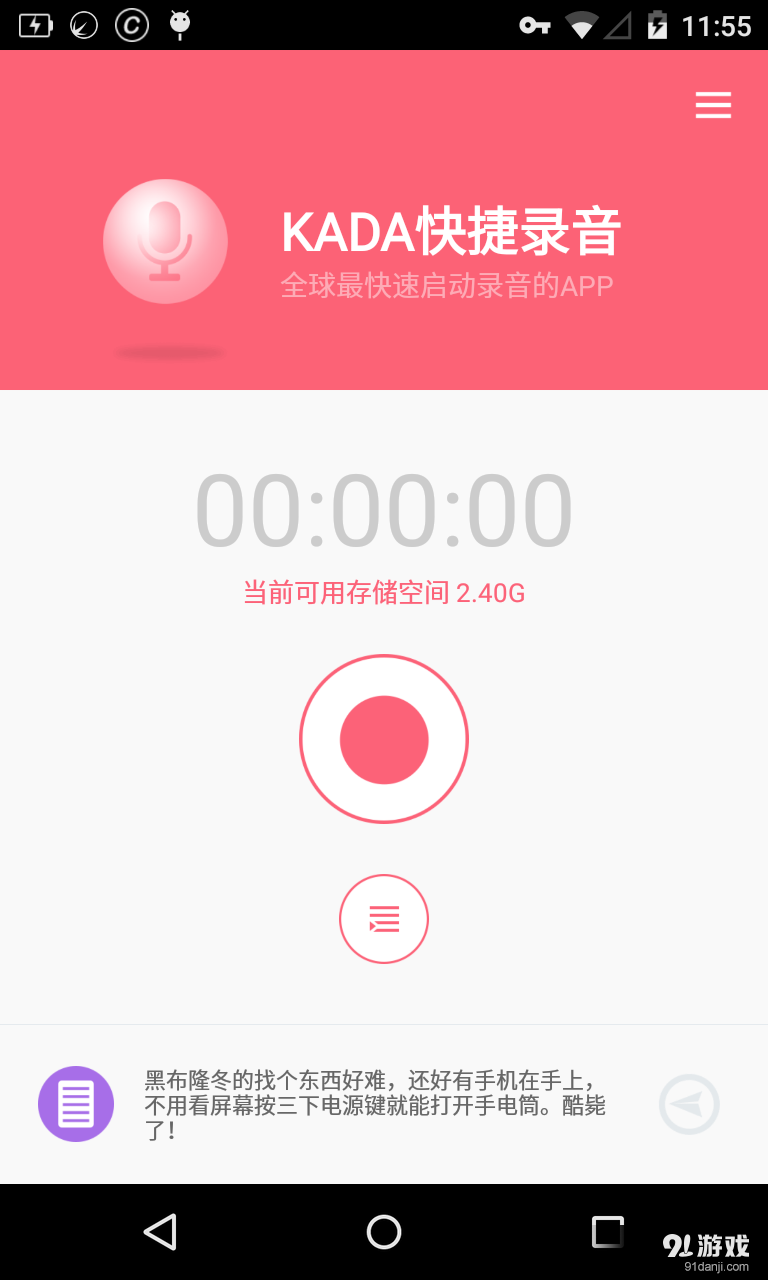
Task: Tap the purple document tip icon
Action: tap(76, 1103)
